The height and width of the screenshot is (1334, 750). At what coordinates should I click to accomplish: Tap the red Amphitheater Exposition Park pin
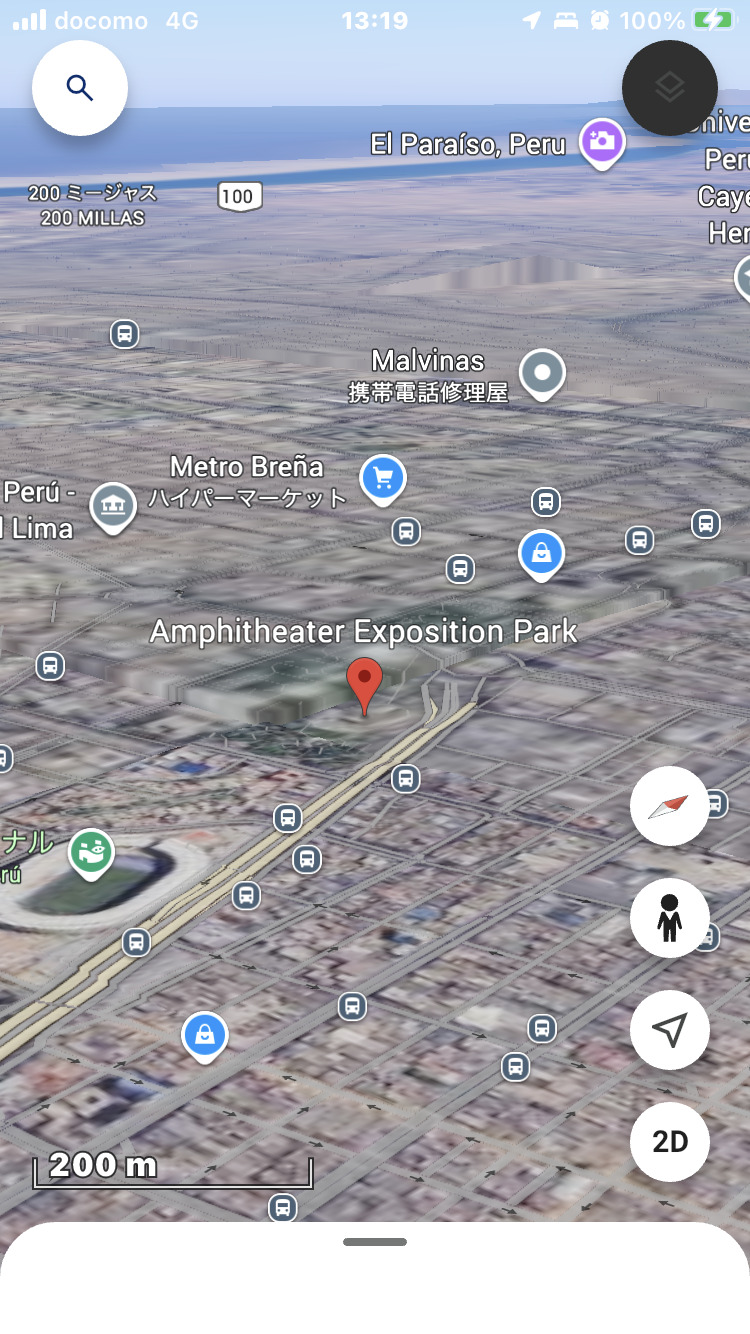pyautogui.click(x=365, y=686)
